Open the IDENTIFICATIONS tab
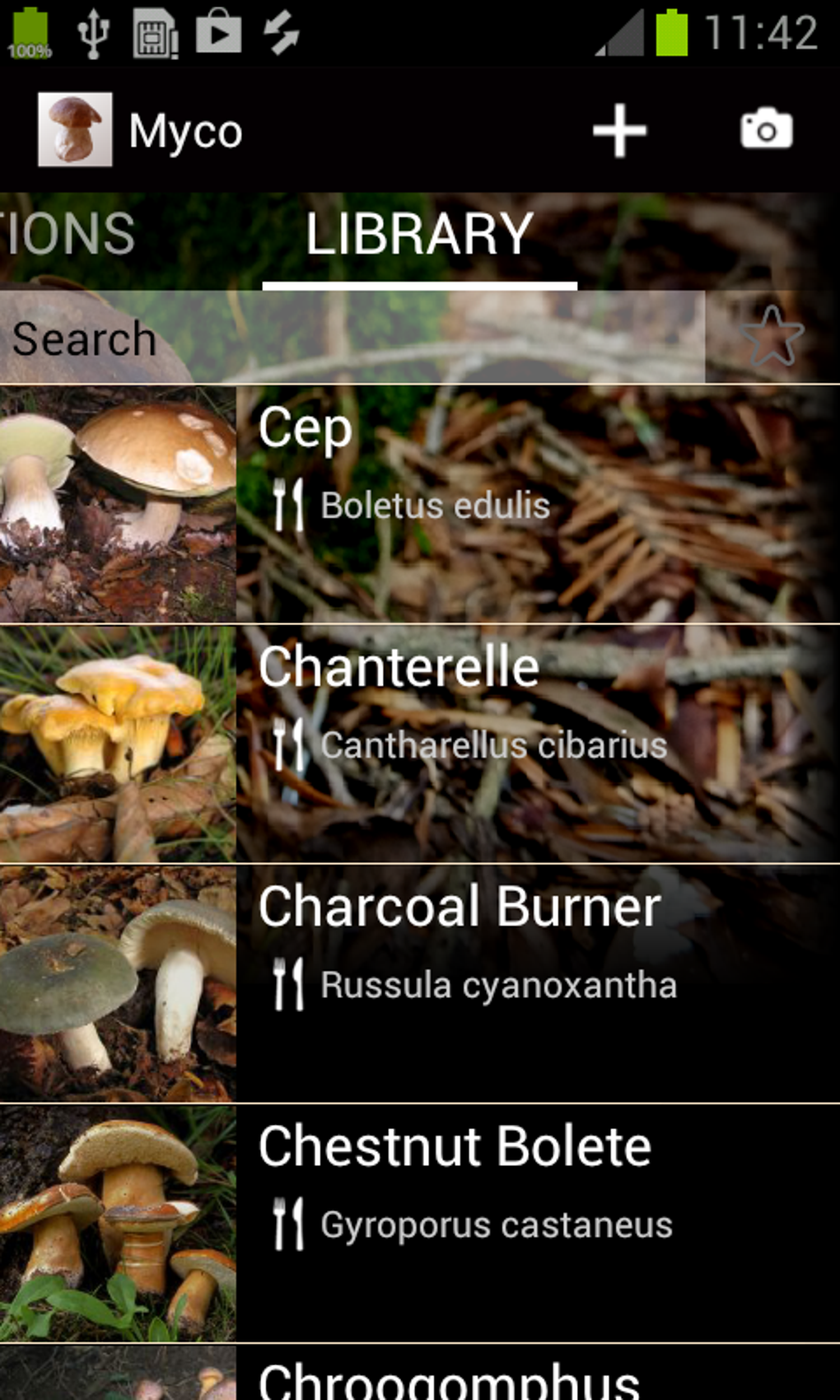Viewport: 840px width, 1400px height. [x=66, y=233]
